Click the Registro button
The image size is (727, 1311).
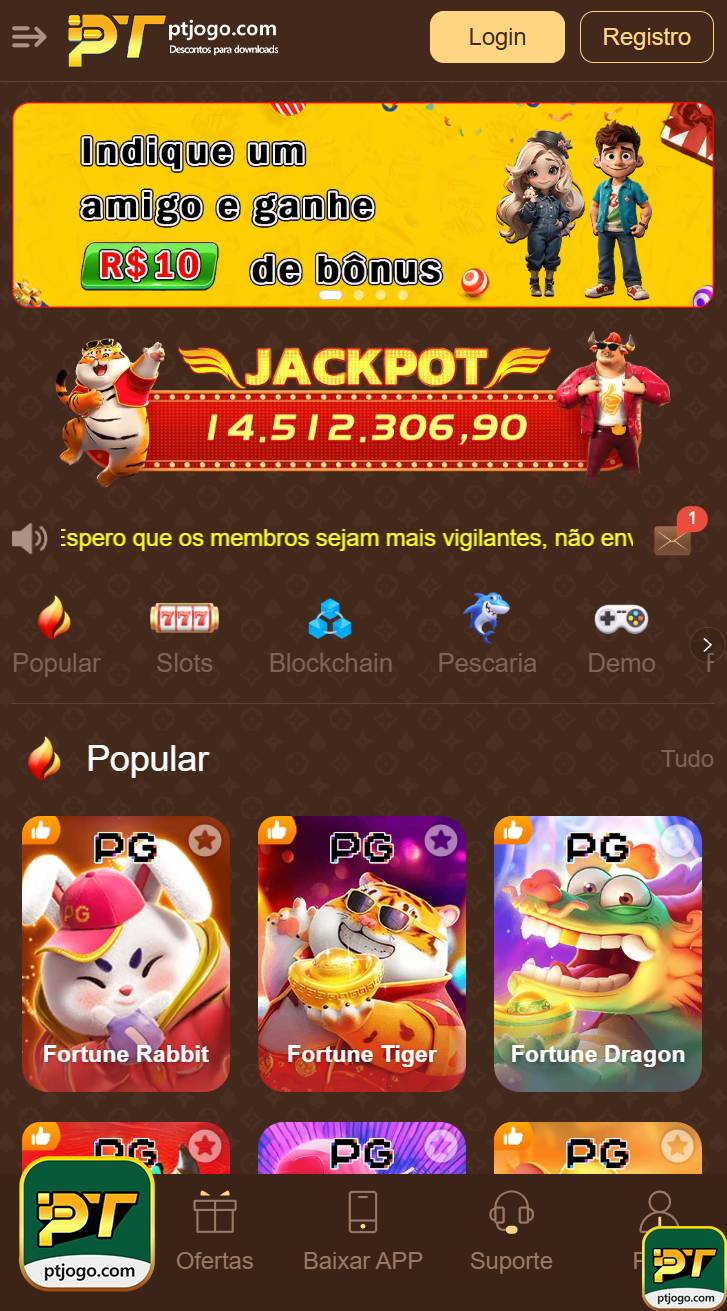646,36
